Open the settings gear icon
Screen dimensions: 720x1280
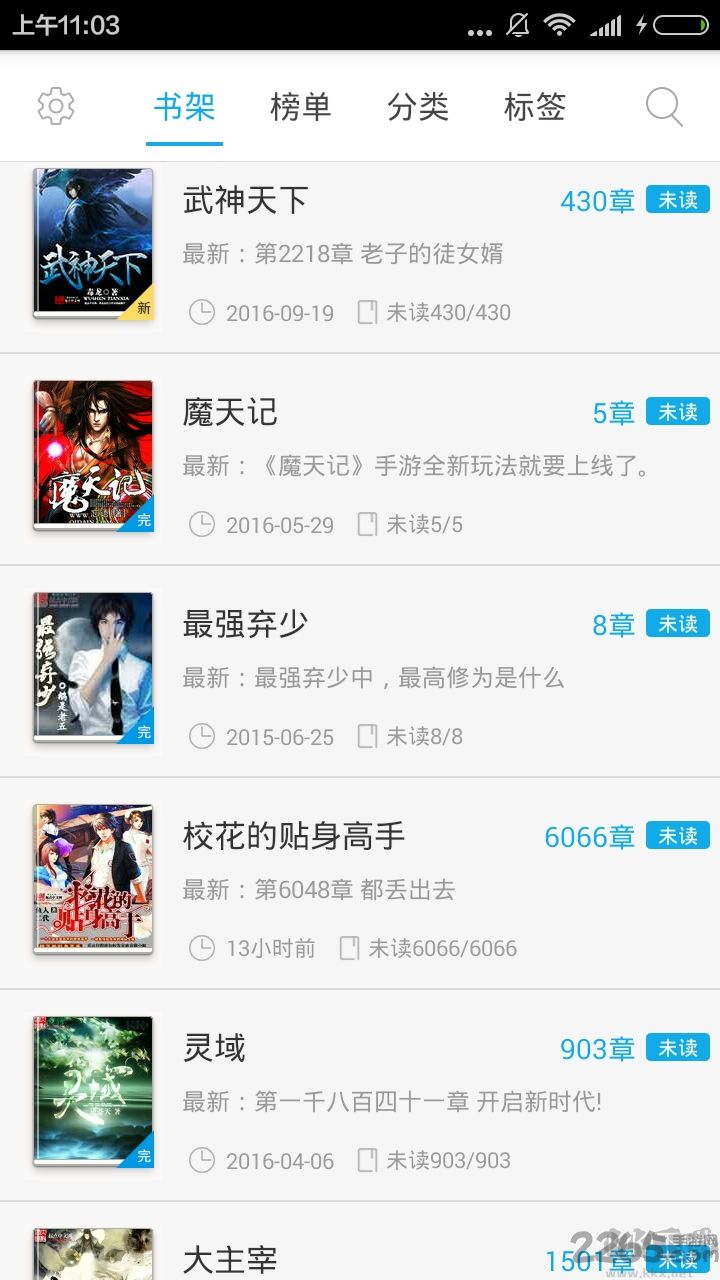click(x=55, y=105)
